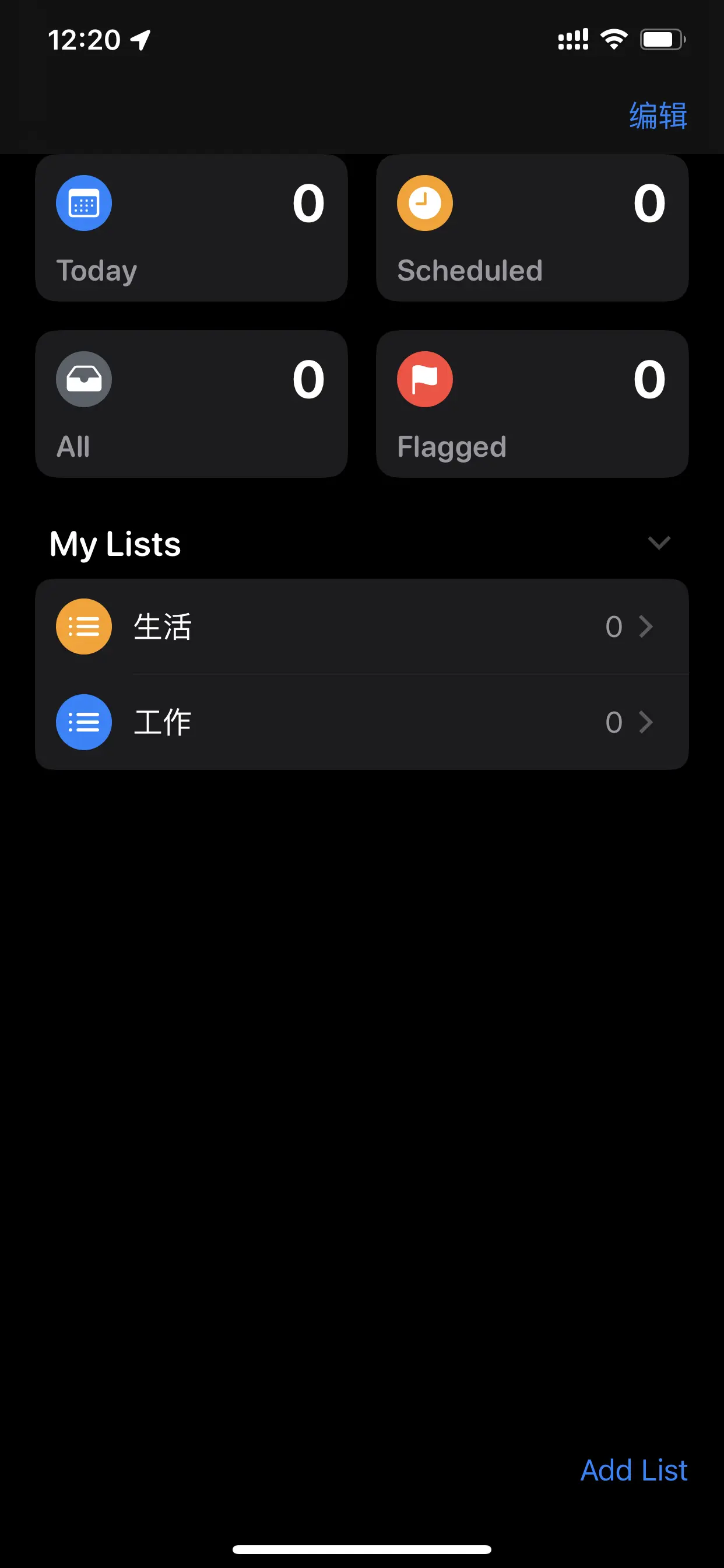Collapse the My Lists section
Screen dimensions: 724x1568
click(658, 542)
